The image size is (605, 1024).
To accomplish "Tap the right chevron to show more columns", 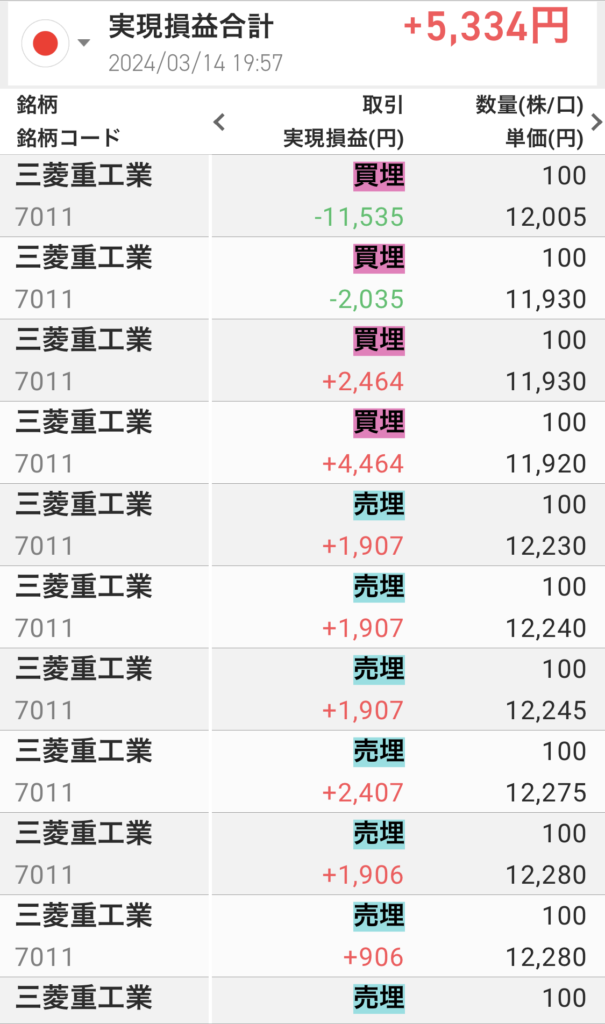I will point(596,123).
